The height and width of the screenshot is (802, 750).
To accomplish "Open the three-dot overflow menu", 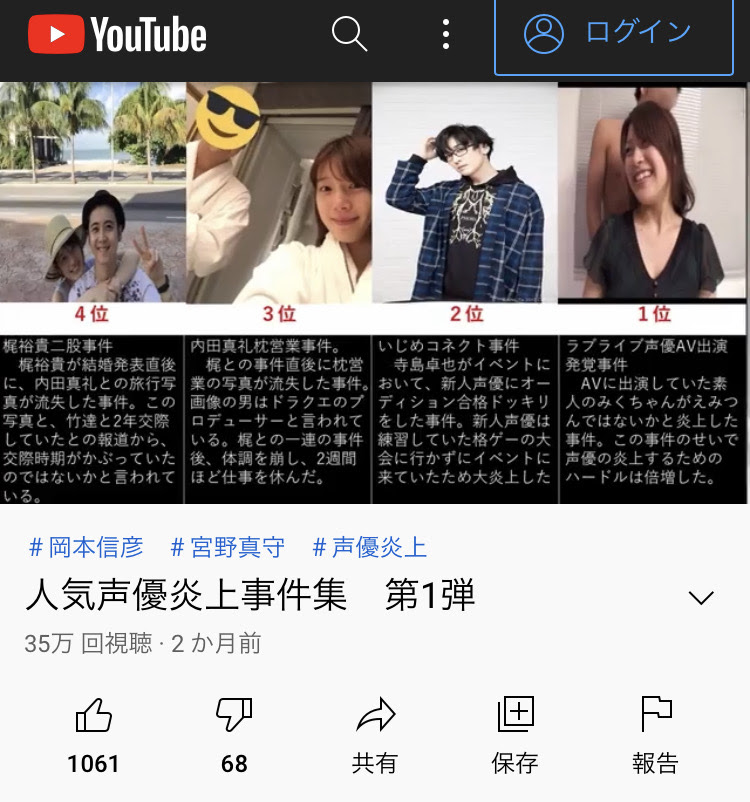I will (446, 35).
